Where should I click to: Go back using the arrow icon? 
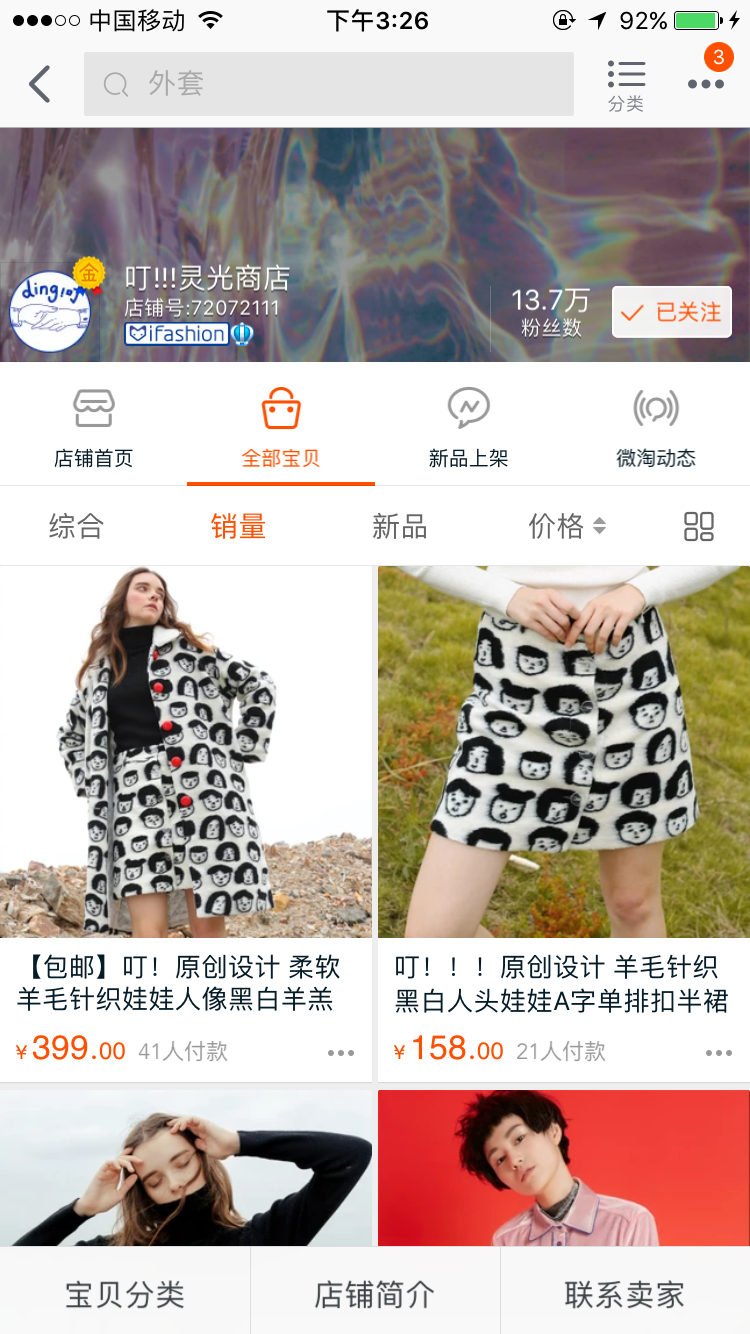tap(40, 84)
